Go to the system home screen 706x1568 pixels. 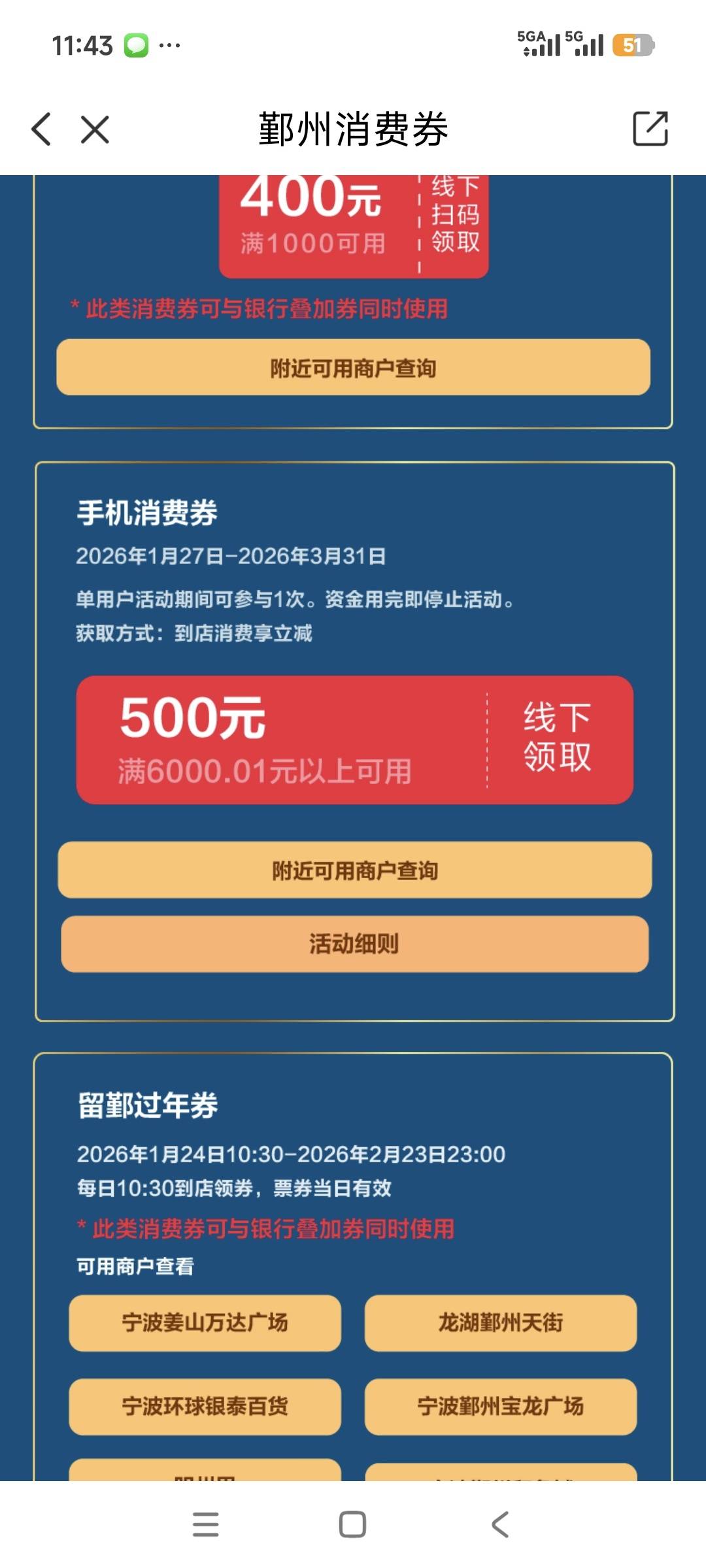[x=352, y=1524]
